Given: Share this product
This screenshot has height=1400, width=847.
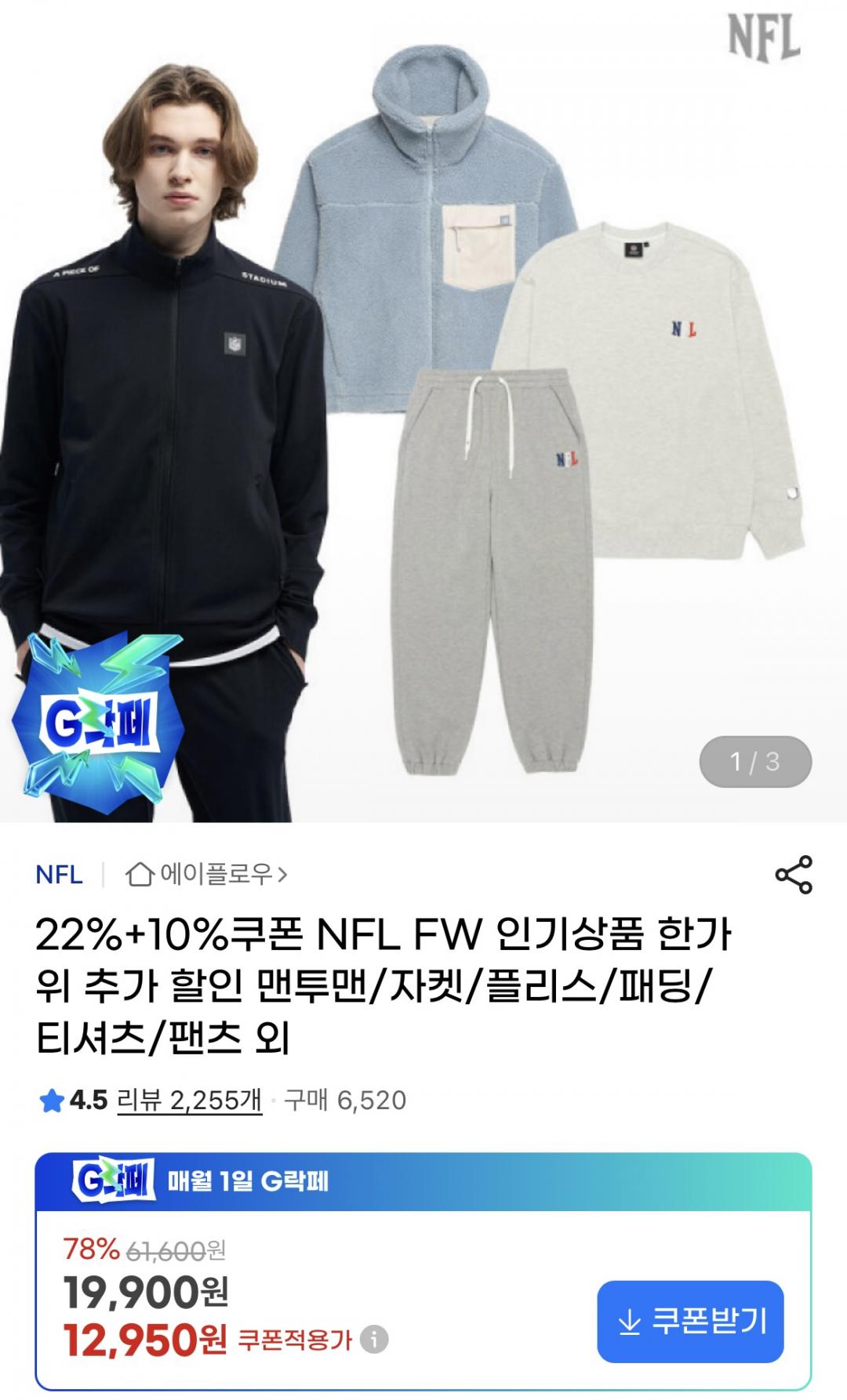Looking at the screenshot, I should [793, 875].
